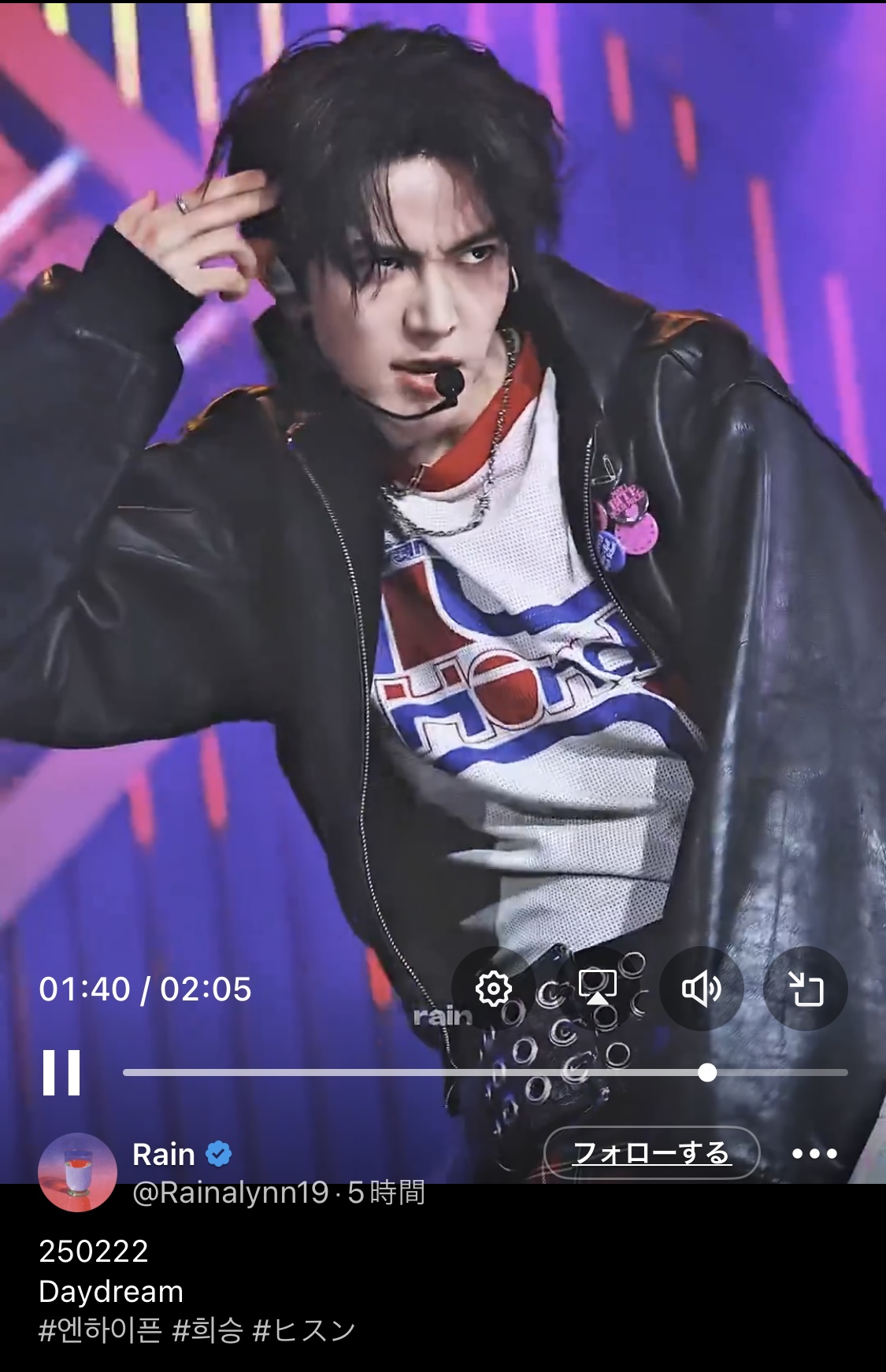Tap the #ヒスン hashtag
The height and width of the screenshot is (1372, 886).
point(304,1330)
